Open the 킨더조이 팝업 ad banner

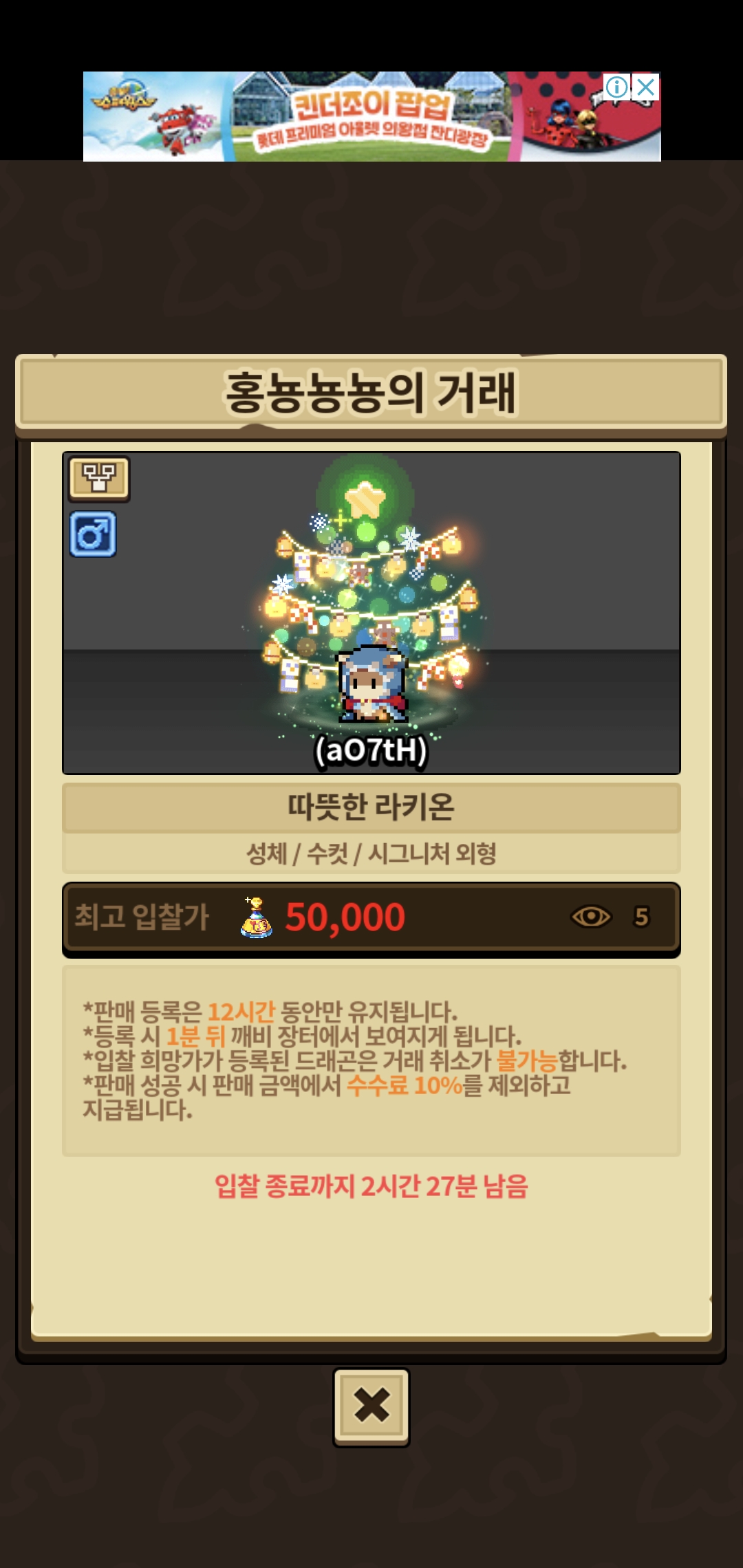[x=371, y=117]
